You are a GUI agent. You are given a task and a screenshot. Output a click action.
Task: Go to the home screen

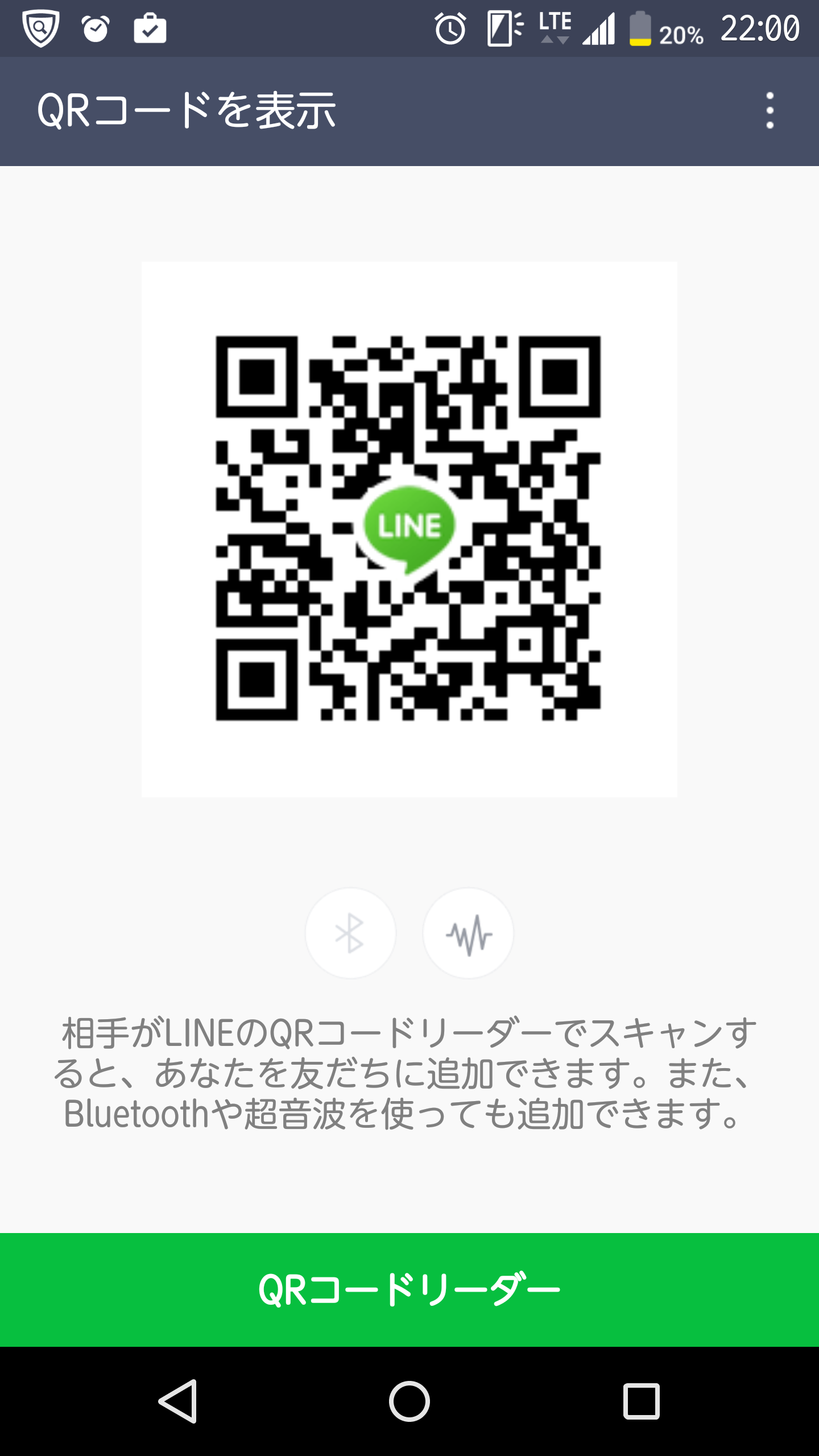(x=409, y=1401)
